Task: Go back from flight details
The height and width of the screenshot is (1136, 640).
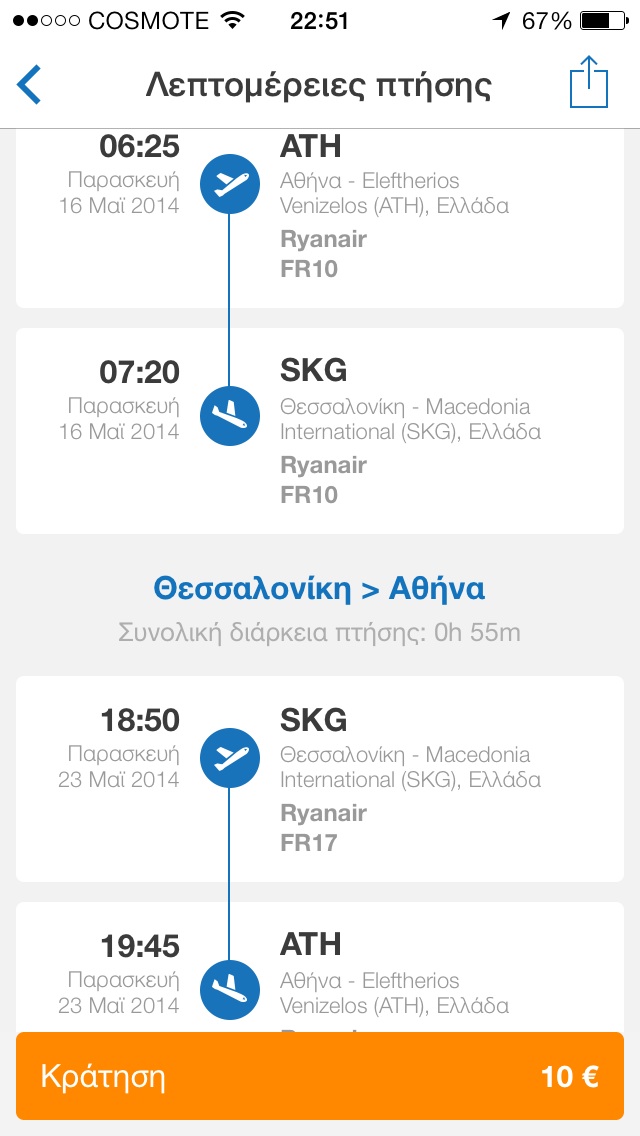Action: pyautogui.click(x=30, y=85)
